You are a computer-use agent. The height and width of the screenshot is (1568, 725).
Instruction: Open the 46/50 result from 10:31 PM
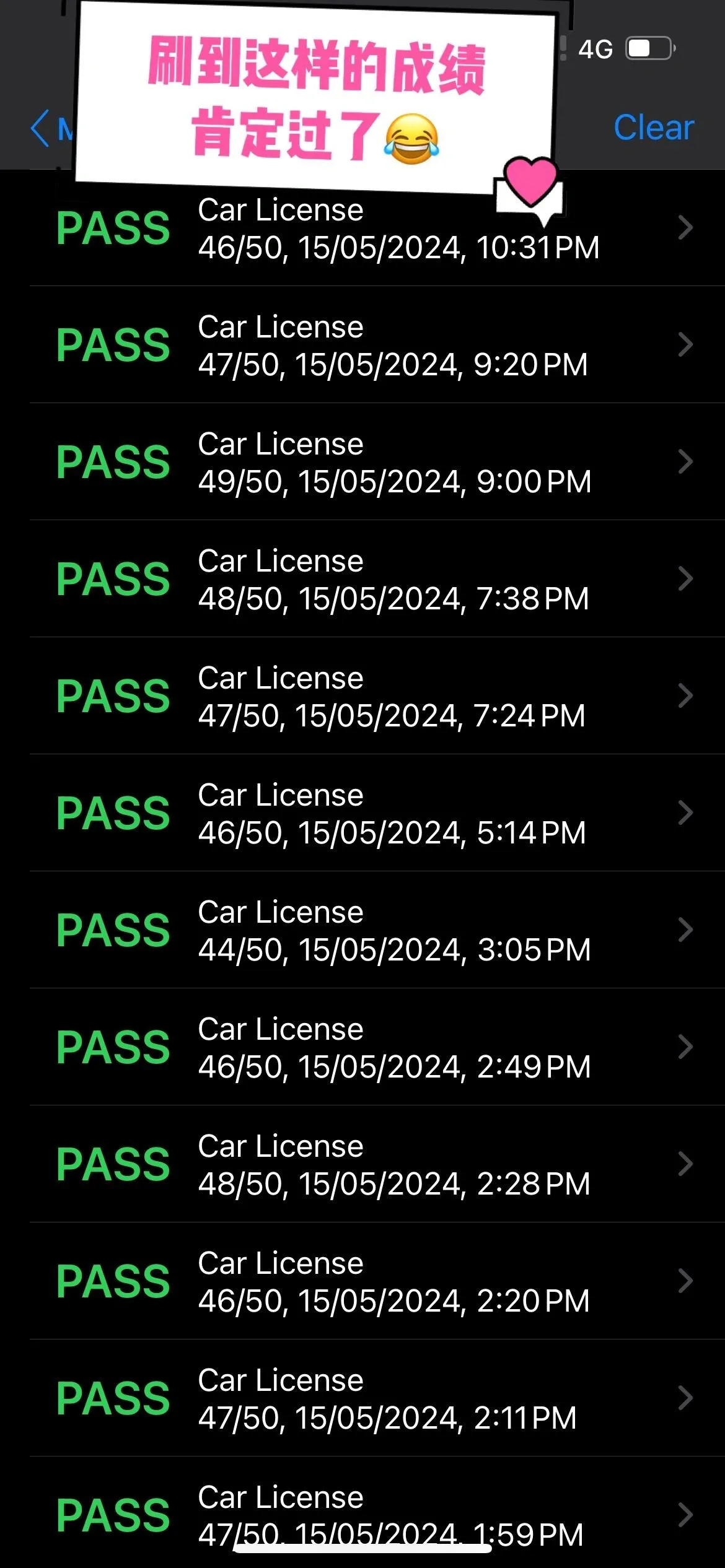click(x=362, y=228)
